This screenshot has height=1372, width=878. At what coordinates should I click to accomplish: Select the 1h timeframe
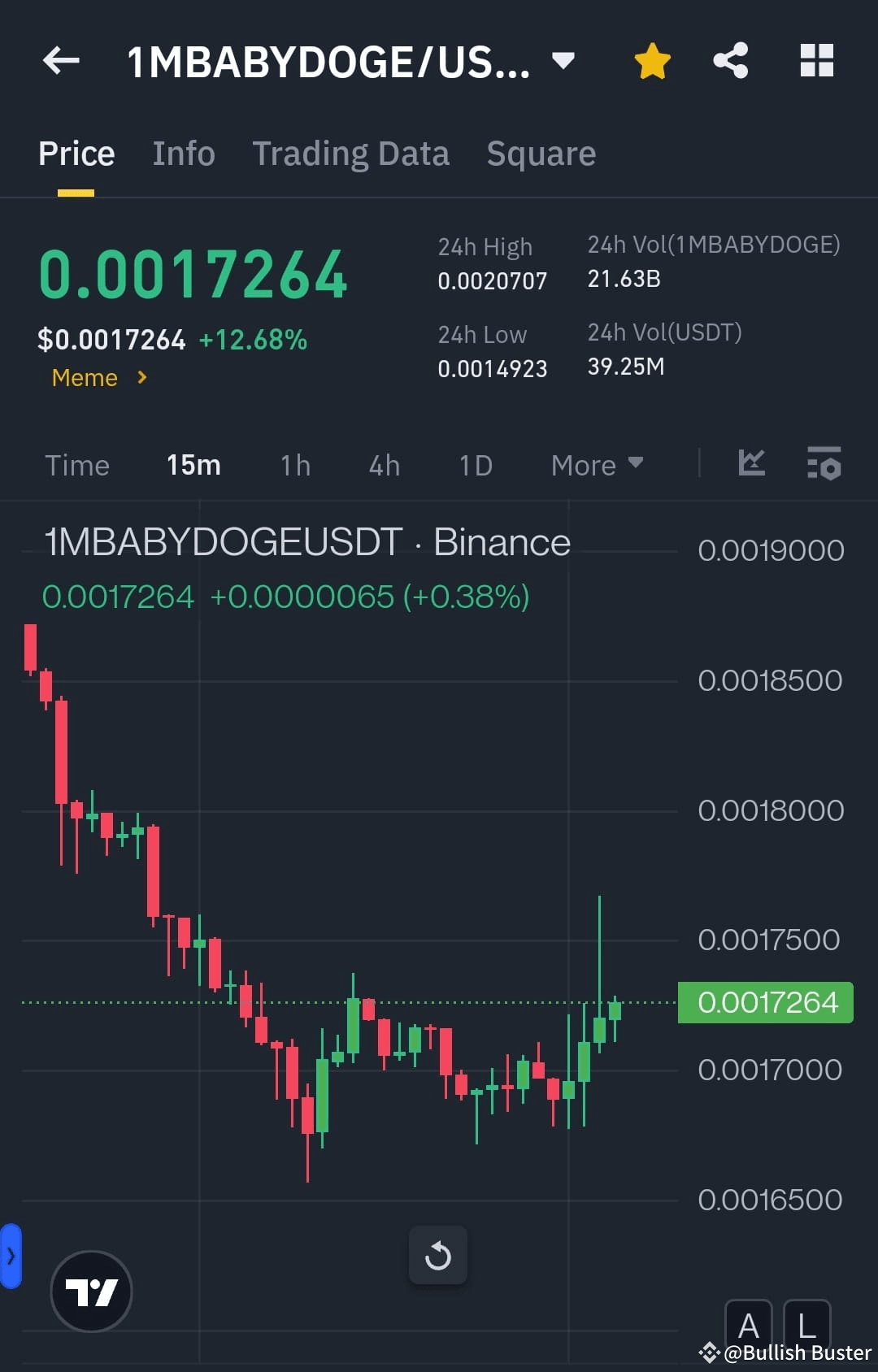point(294,464)
